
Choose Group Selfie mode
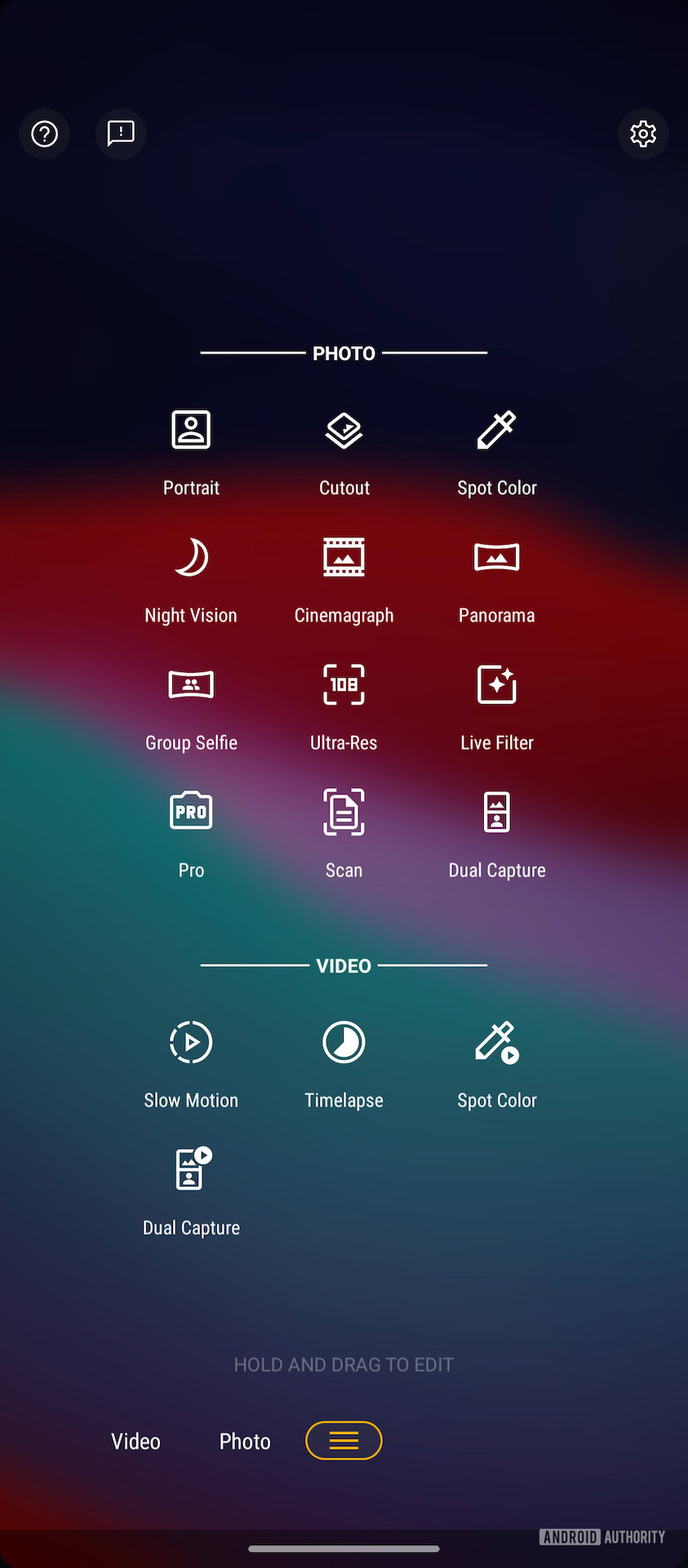191,706
